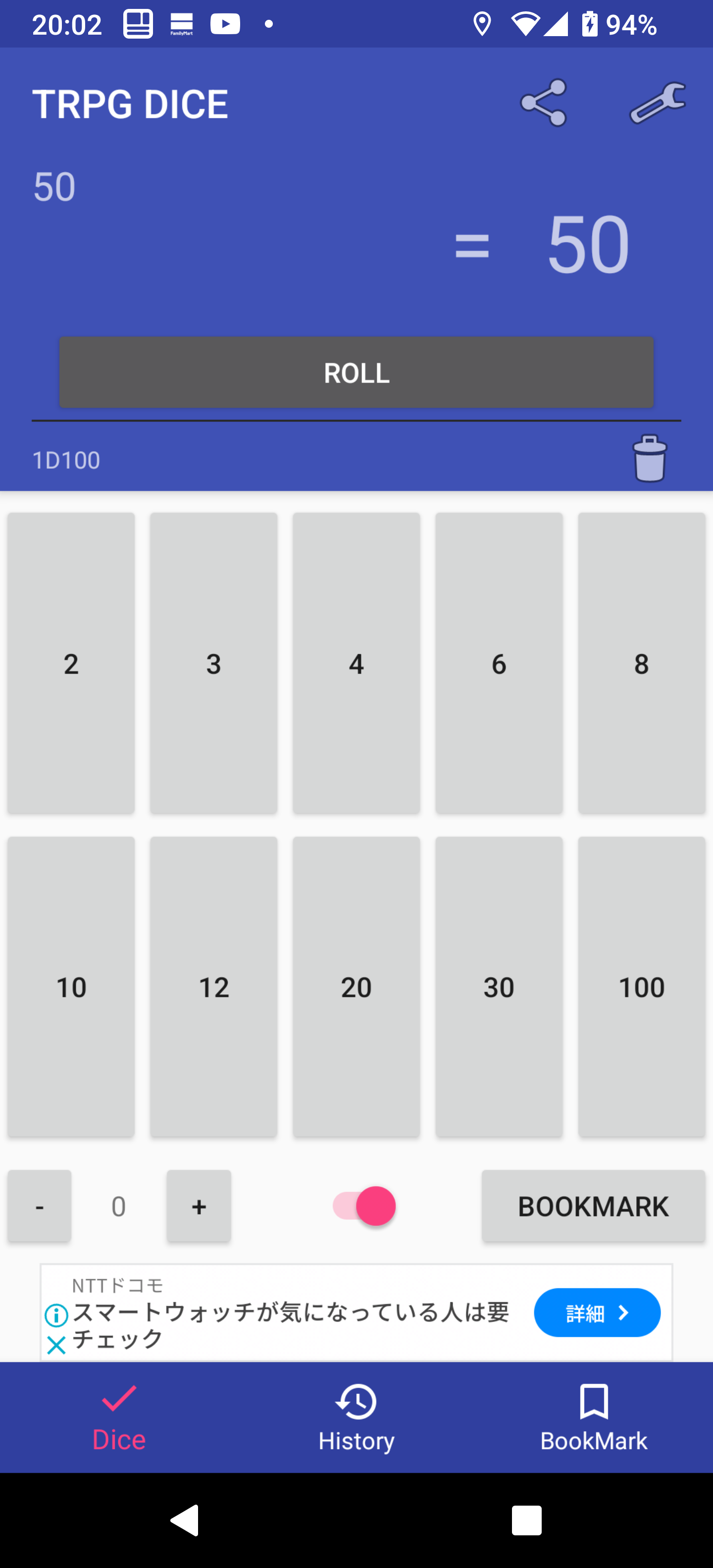Viewport: 713px width, 1568px height.
Task: Add a 100-sided die
Action: pyautogui.click(x=641, y=987)
